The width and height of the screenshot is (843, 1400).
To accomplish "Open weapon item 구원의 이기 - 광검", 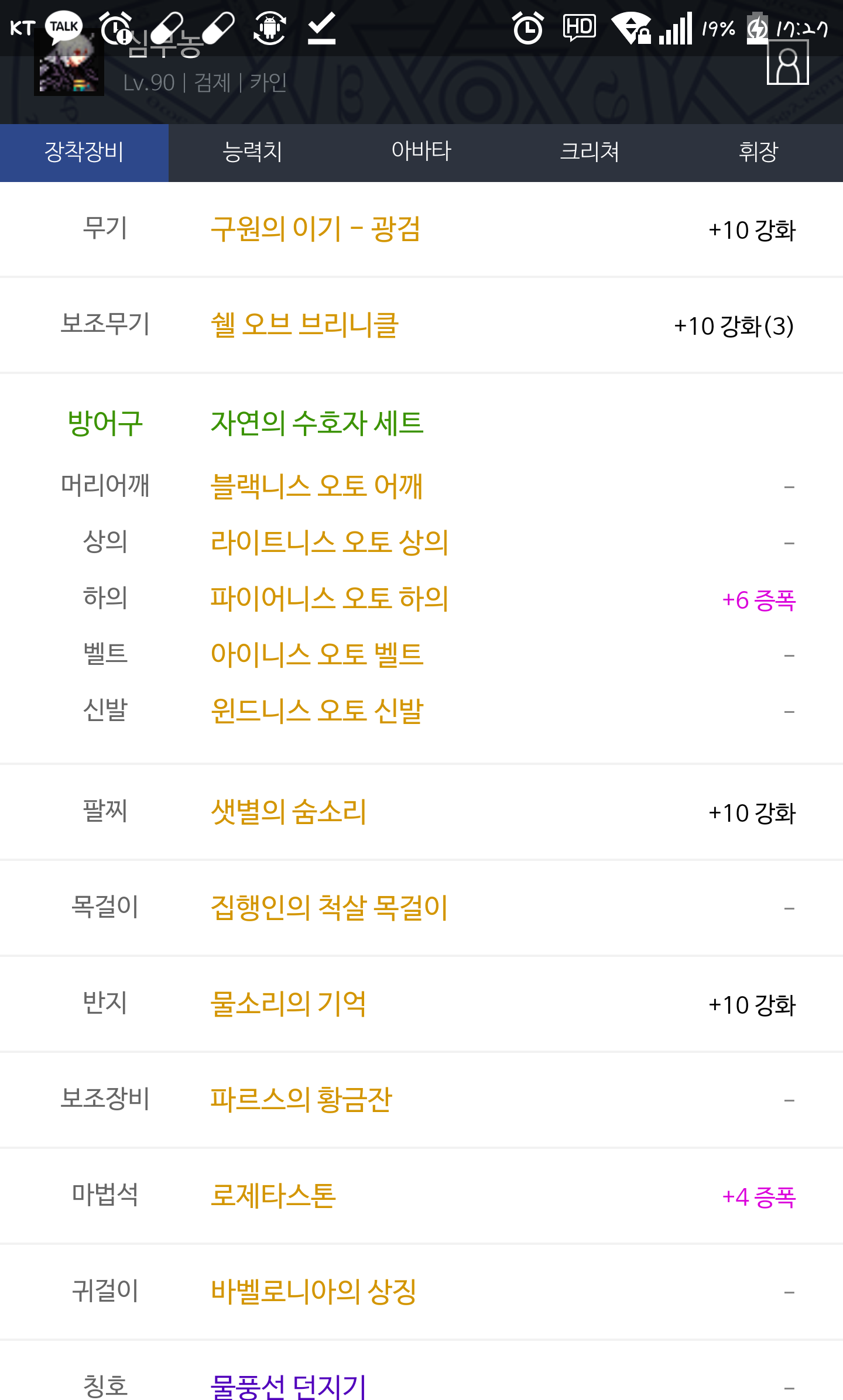I will pyautogui.click(x=316, y=229).
